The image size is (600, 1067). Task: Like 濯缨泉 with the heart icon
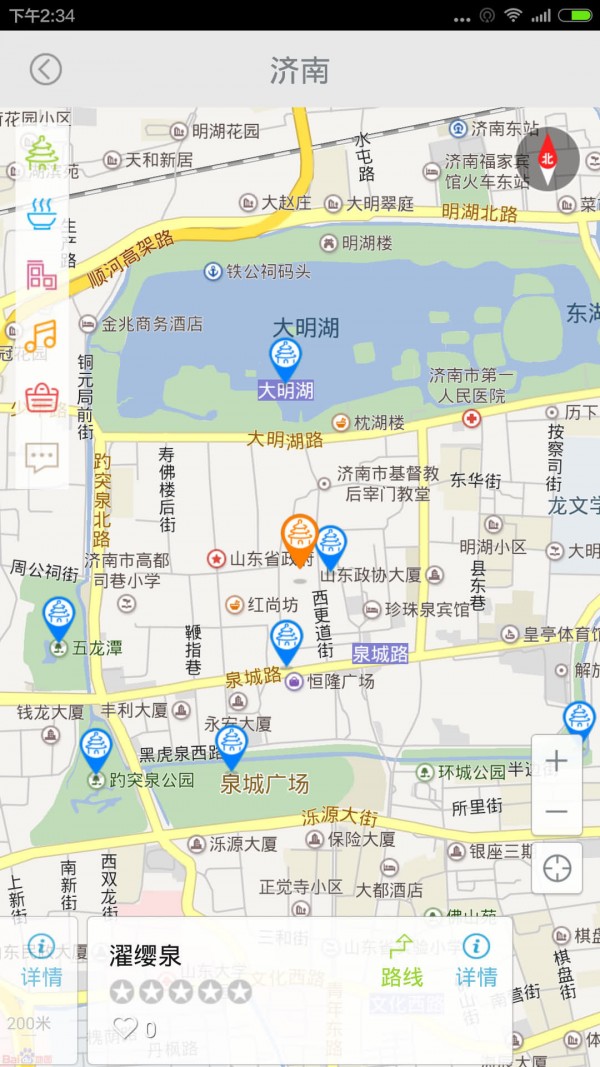click(x=125, y=1027)
